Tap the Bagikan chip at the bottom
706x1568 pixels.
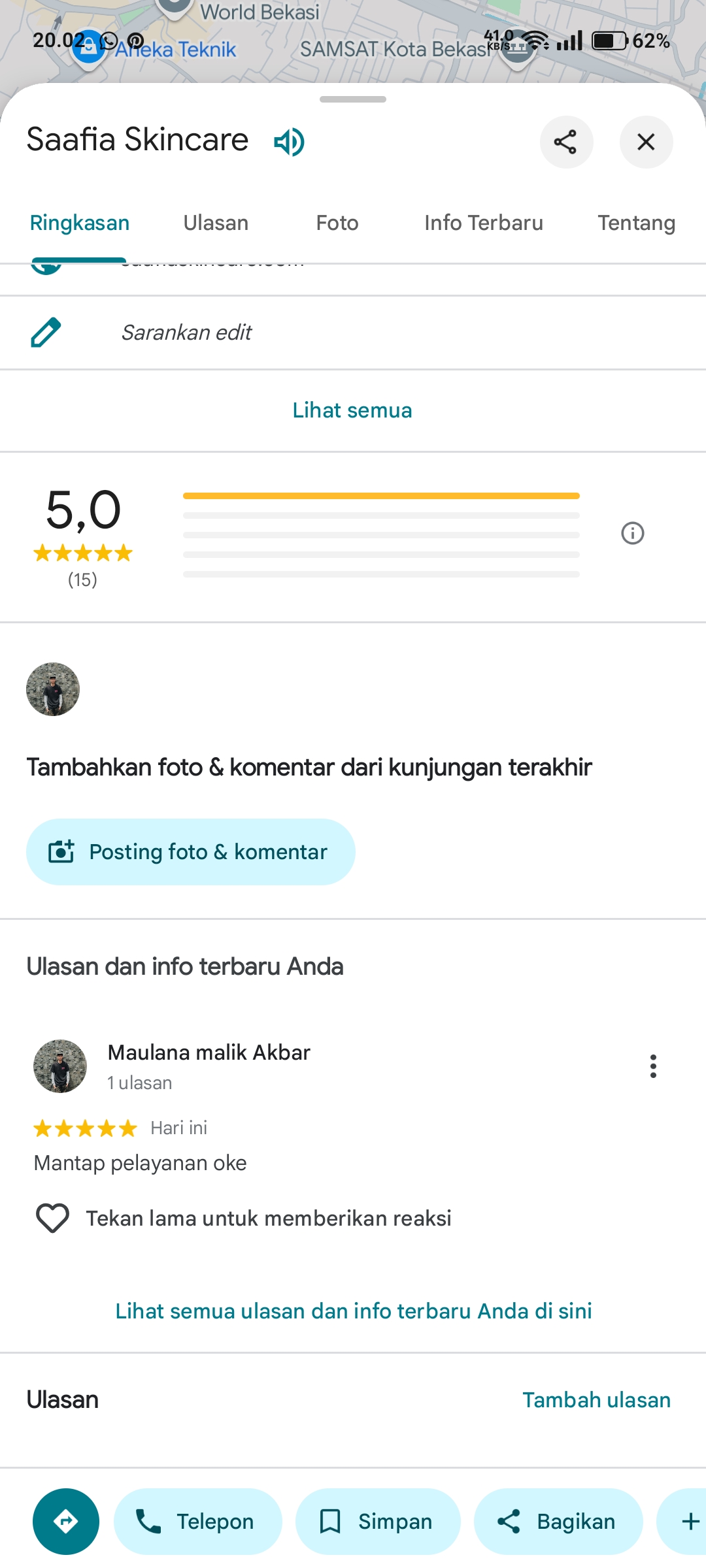(x=558, y=1522)
